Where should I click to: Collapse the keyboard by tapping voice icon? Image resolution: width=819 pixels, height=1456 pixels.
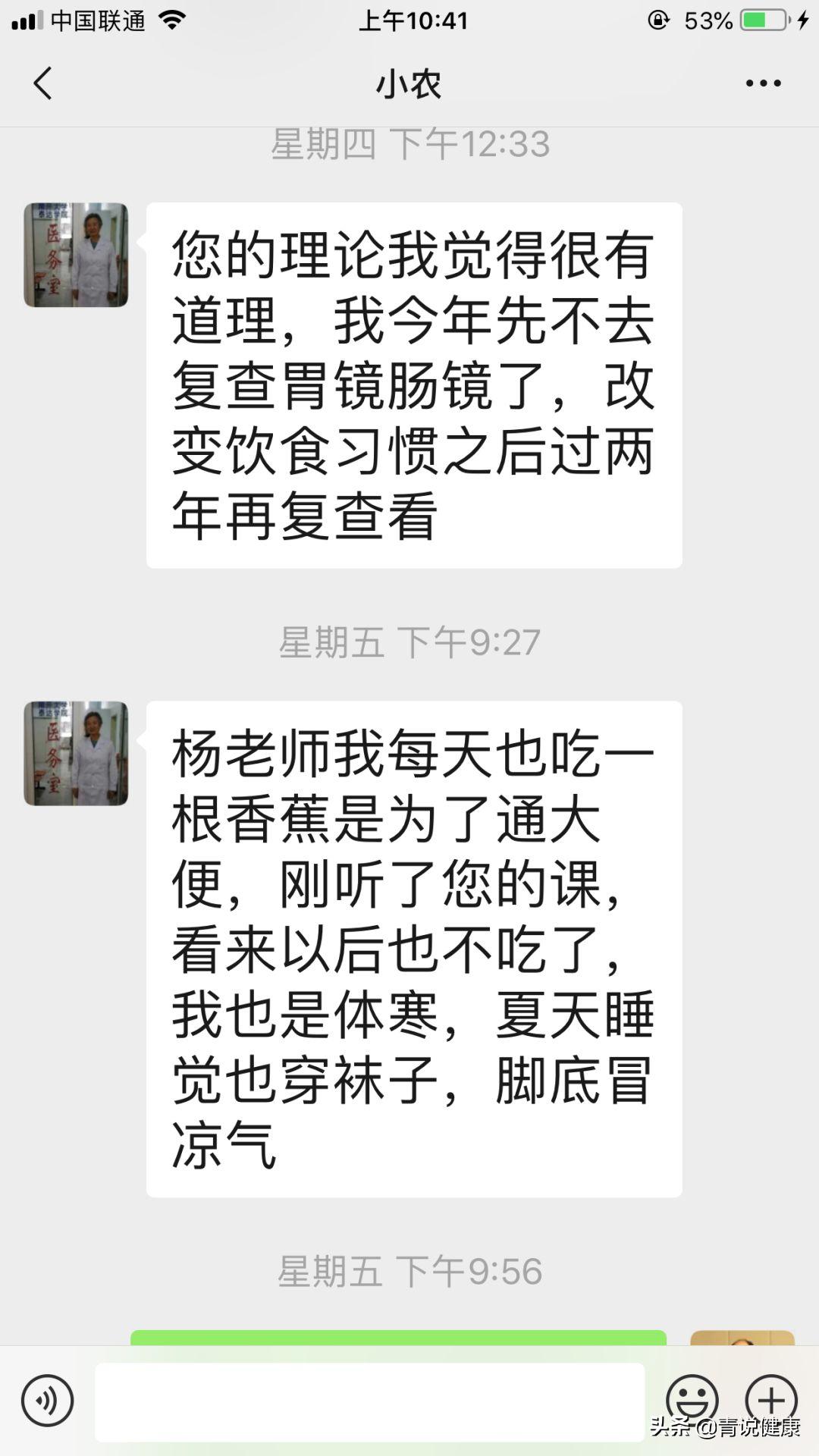[x=47, y=1399]
